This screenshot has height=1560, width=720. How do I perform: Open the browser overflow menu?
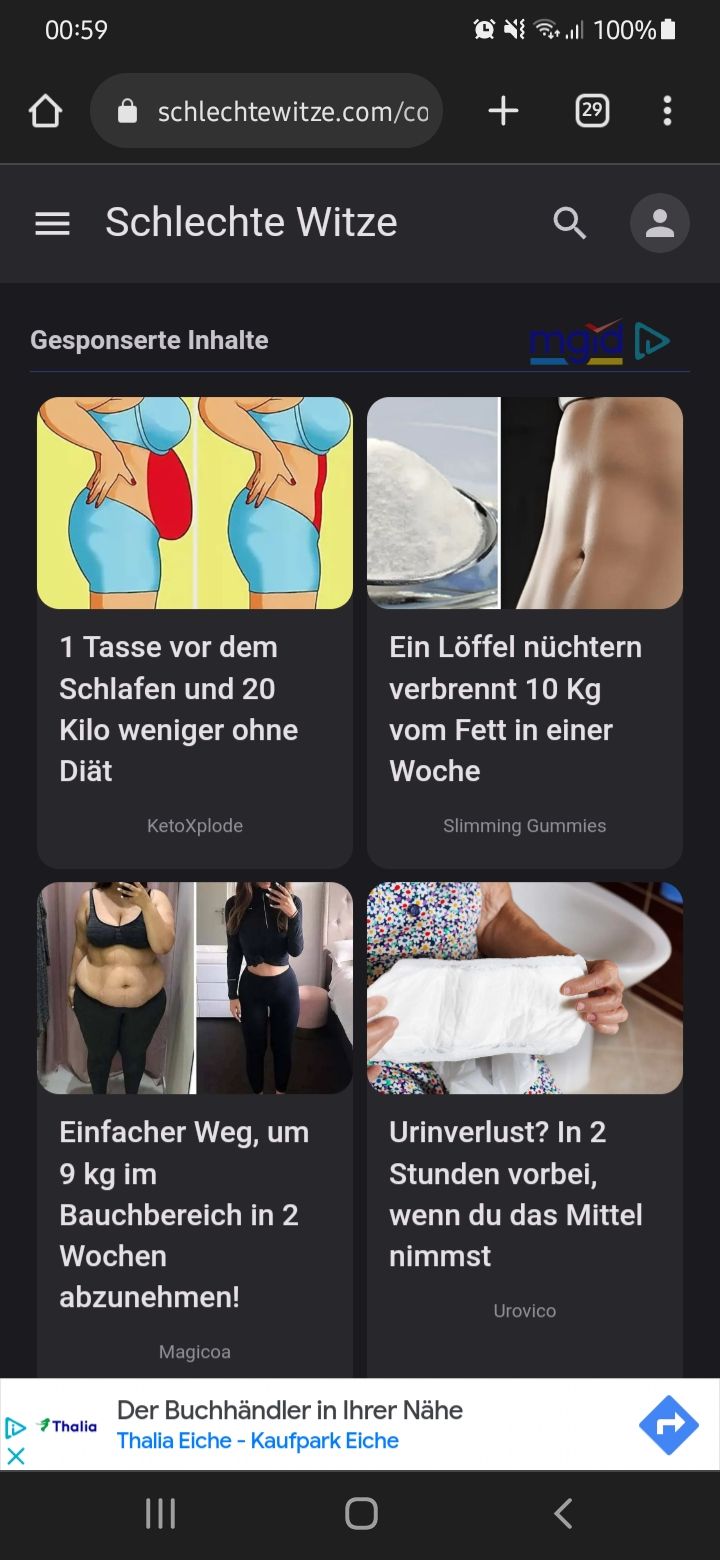667,111
